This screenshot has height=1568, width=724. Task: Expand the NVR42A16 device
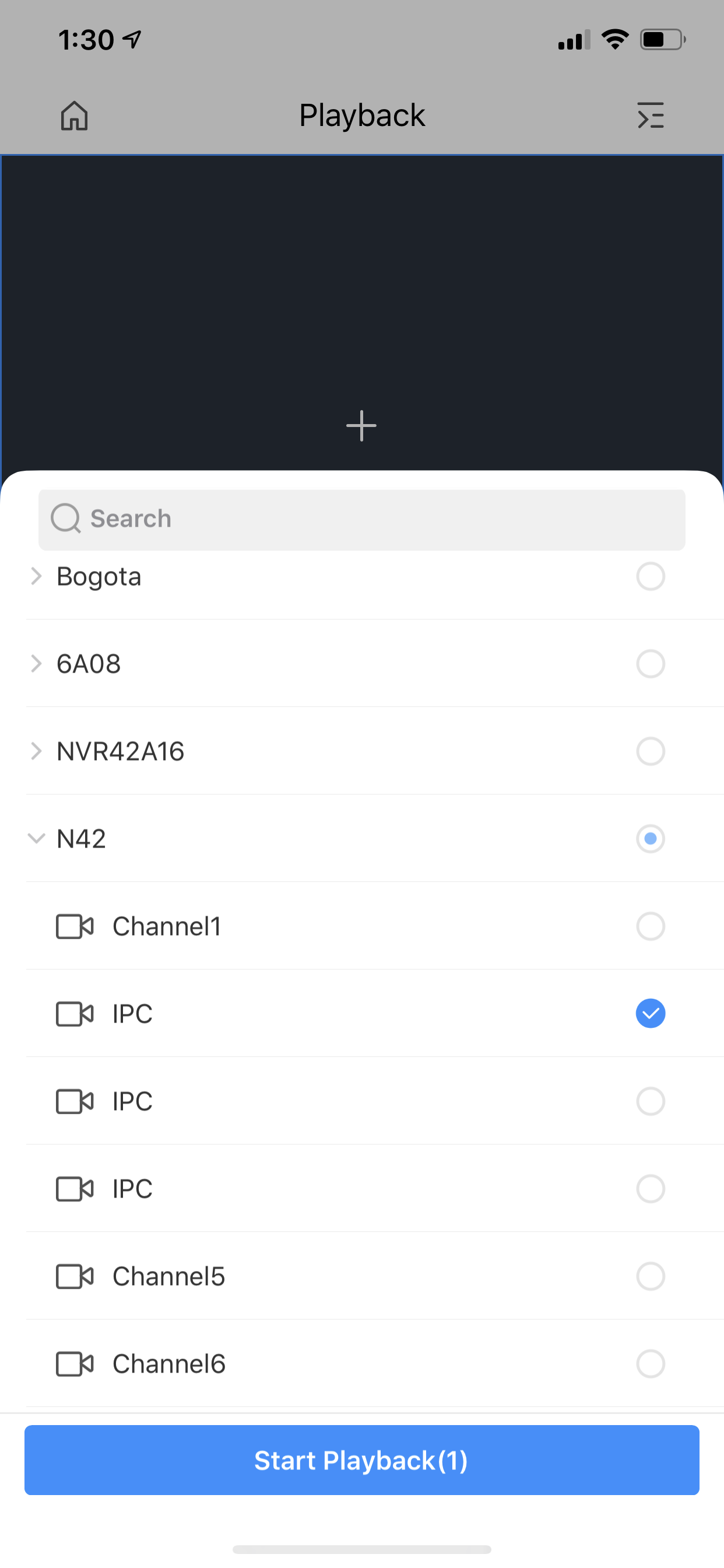tap(37, 751)
